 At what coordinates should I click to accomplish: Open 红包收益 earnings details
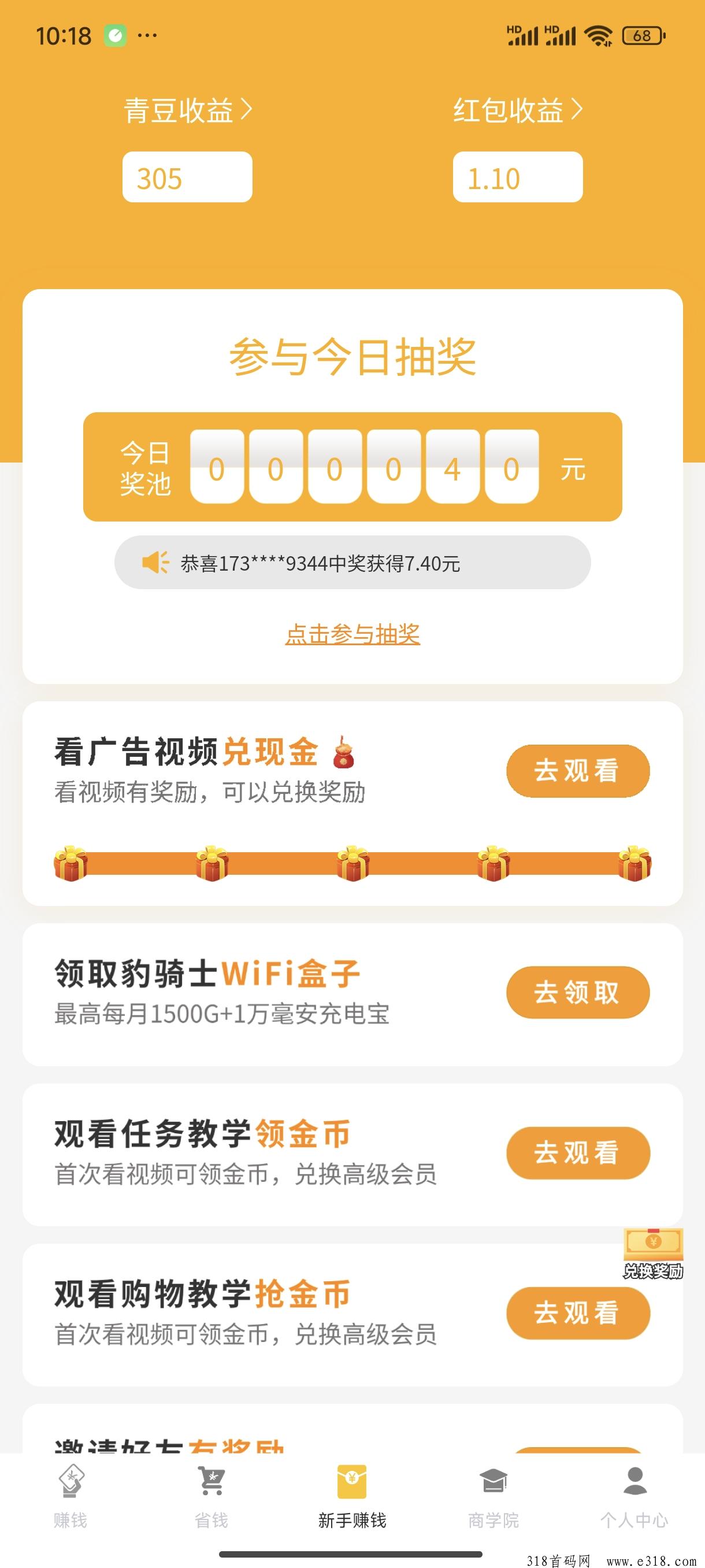(518, 111)
